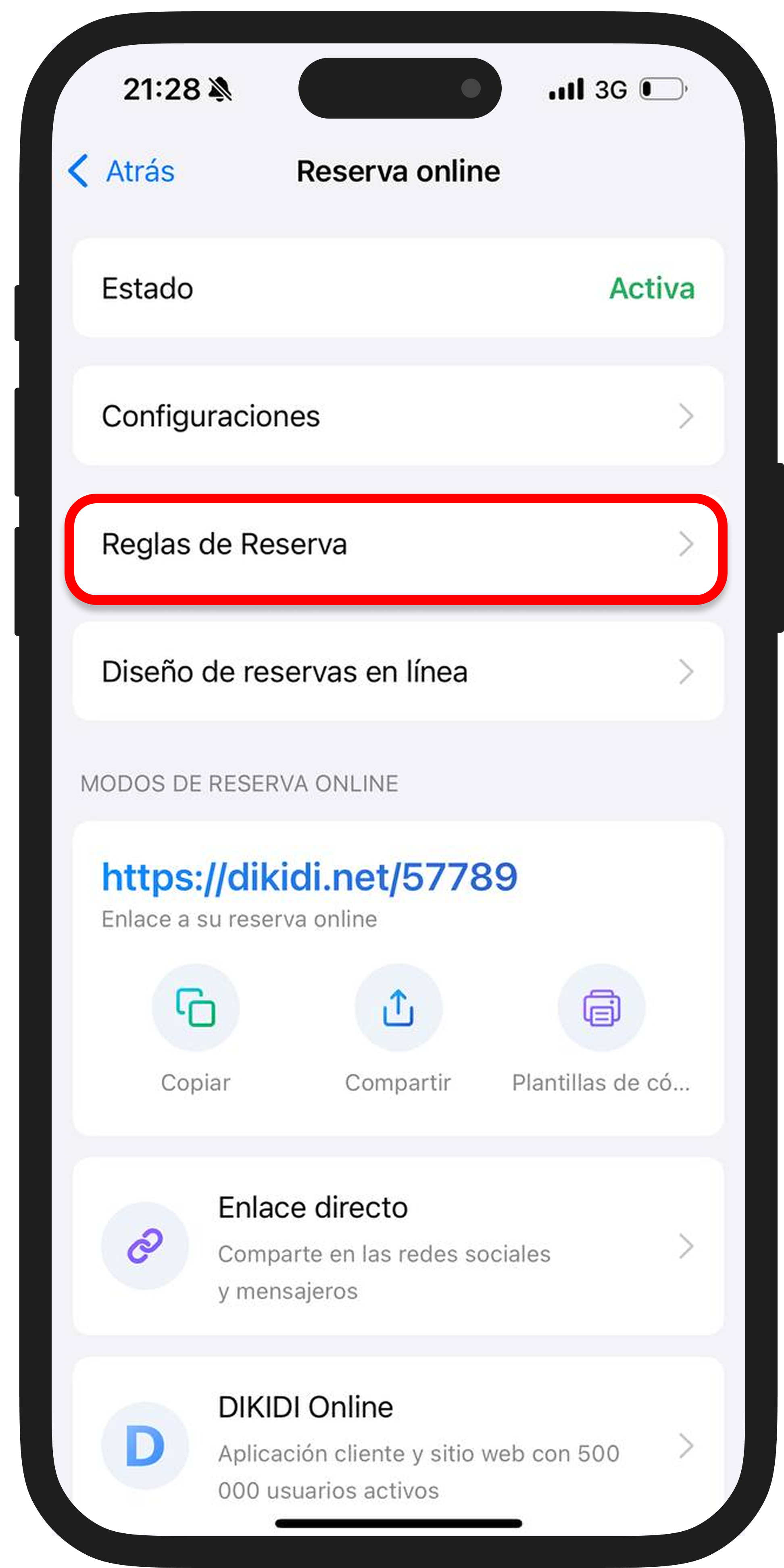Open the dikidi.net/57789 booking link
The image size is (784, 1568).
309,877
